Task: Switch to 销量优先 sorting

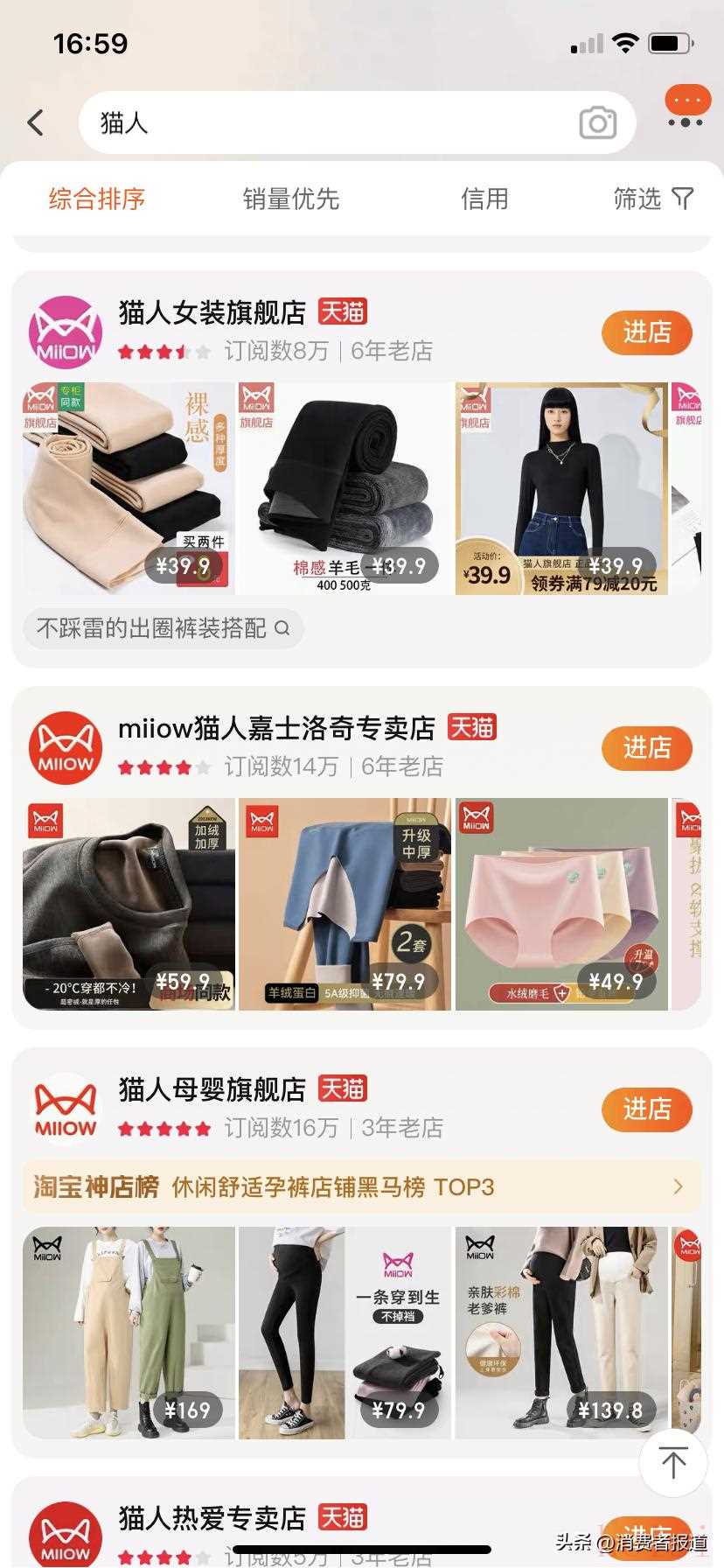Action: [x=290, y=199]
